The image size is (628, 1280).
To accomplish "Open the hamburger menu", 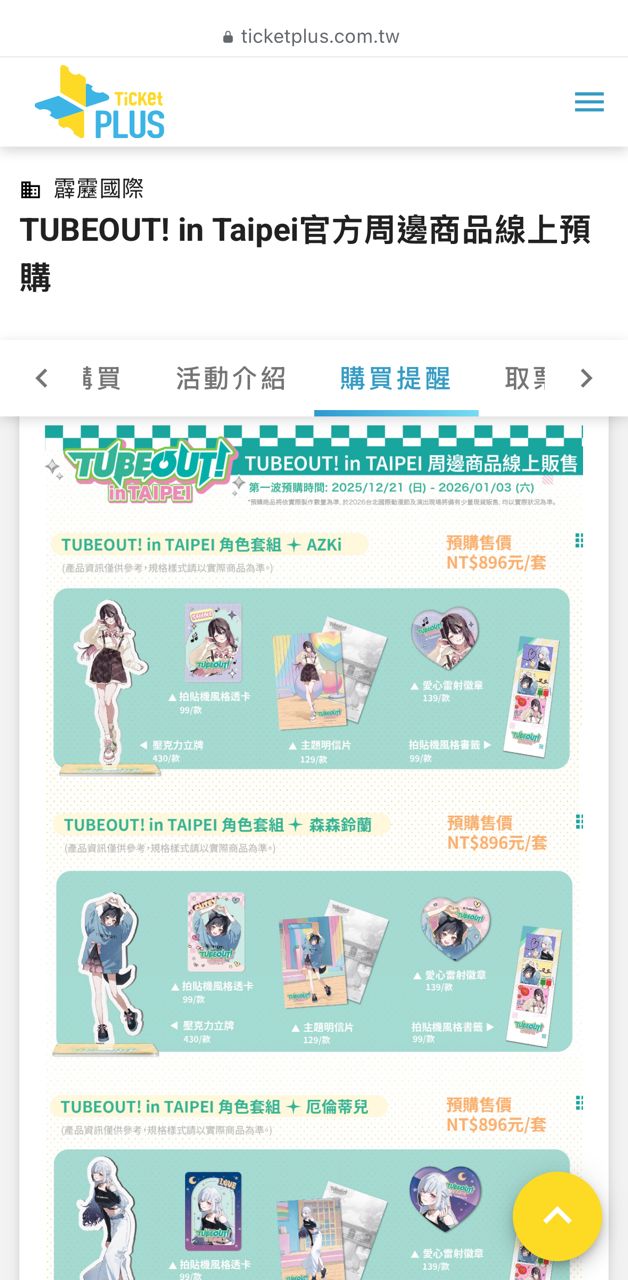I will [x=589, y=102].
